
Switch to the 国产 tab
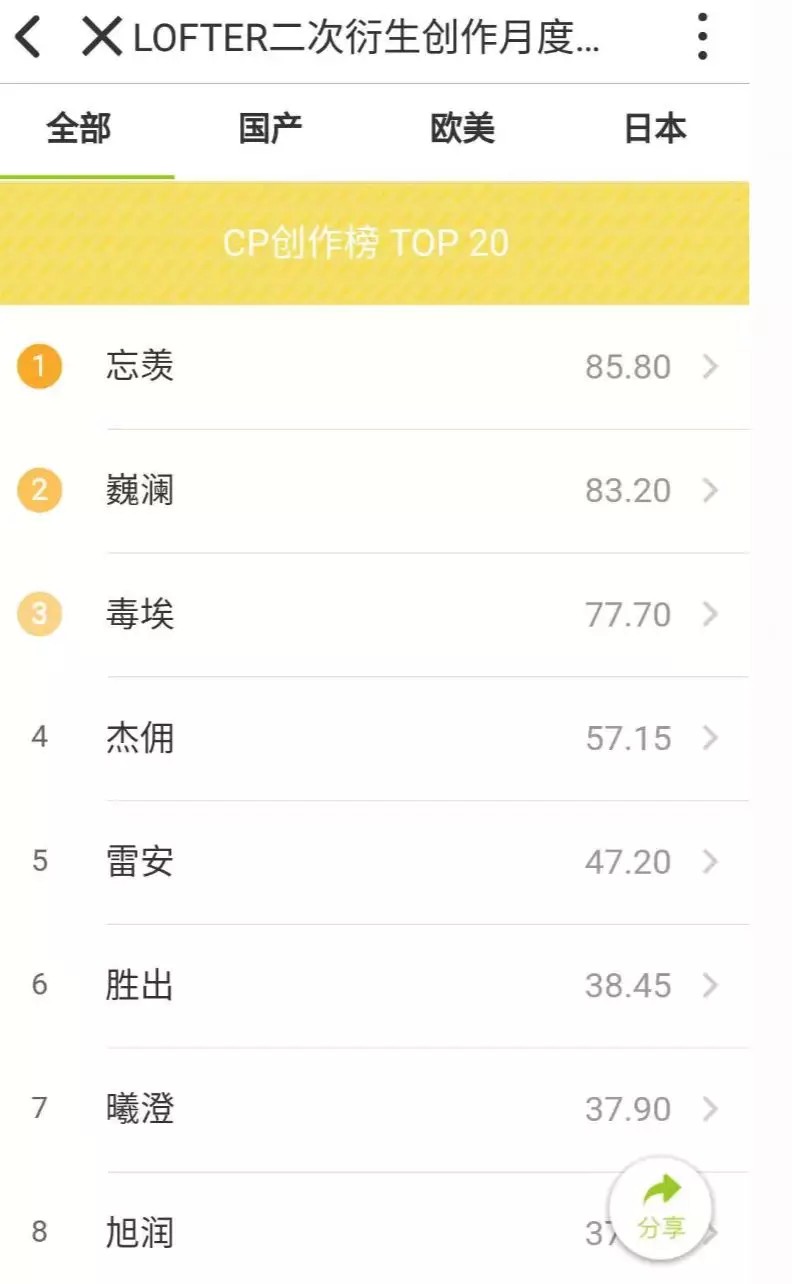click(270, 129)
